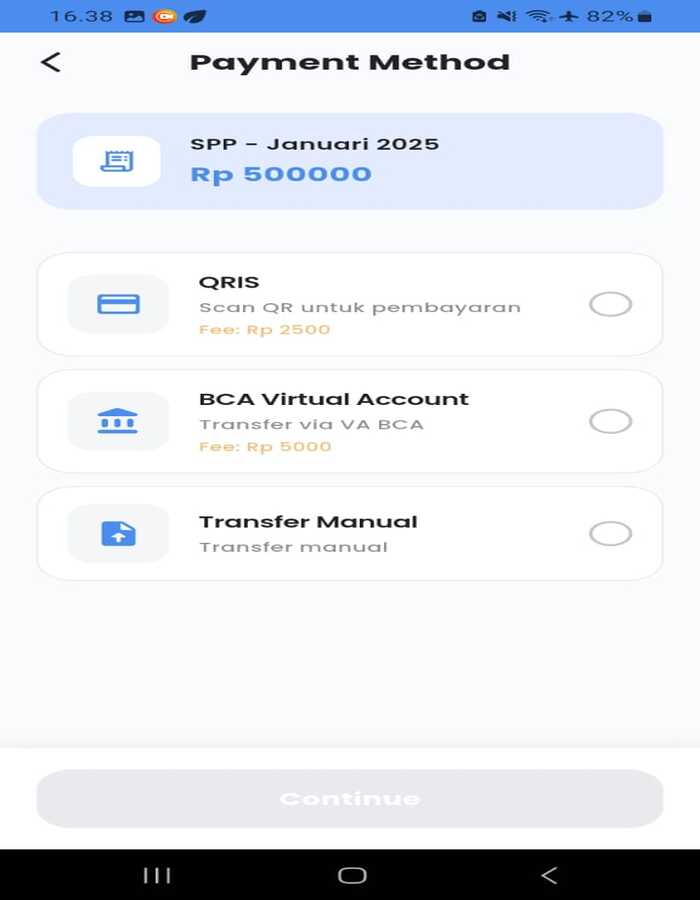Go back from Payment Method screen
This screenshot has width=700, height=900.
coord(51,62)
